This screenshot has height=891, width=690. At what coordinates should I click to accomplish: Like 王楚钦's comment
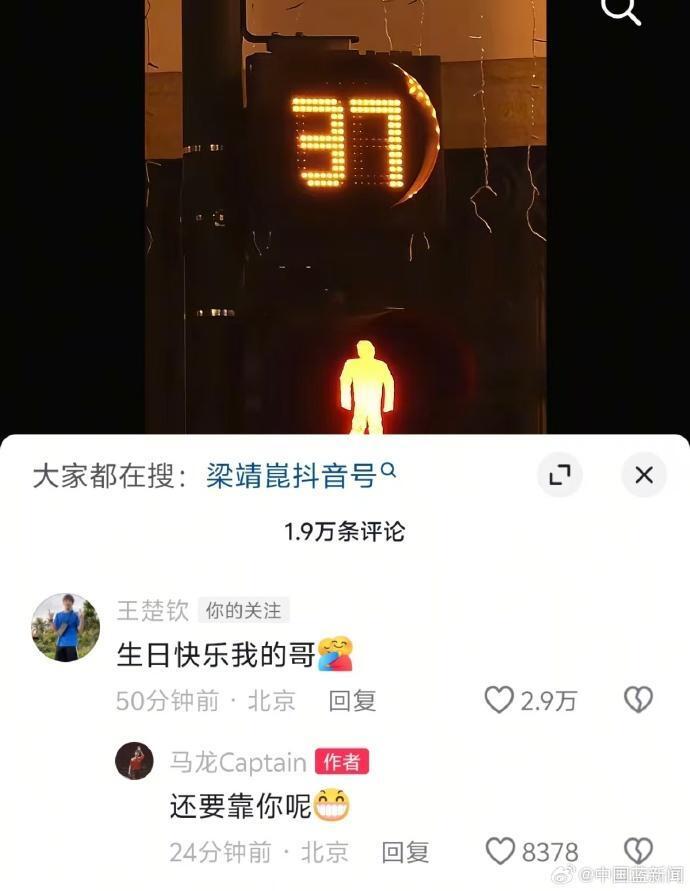[499, 700]
